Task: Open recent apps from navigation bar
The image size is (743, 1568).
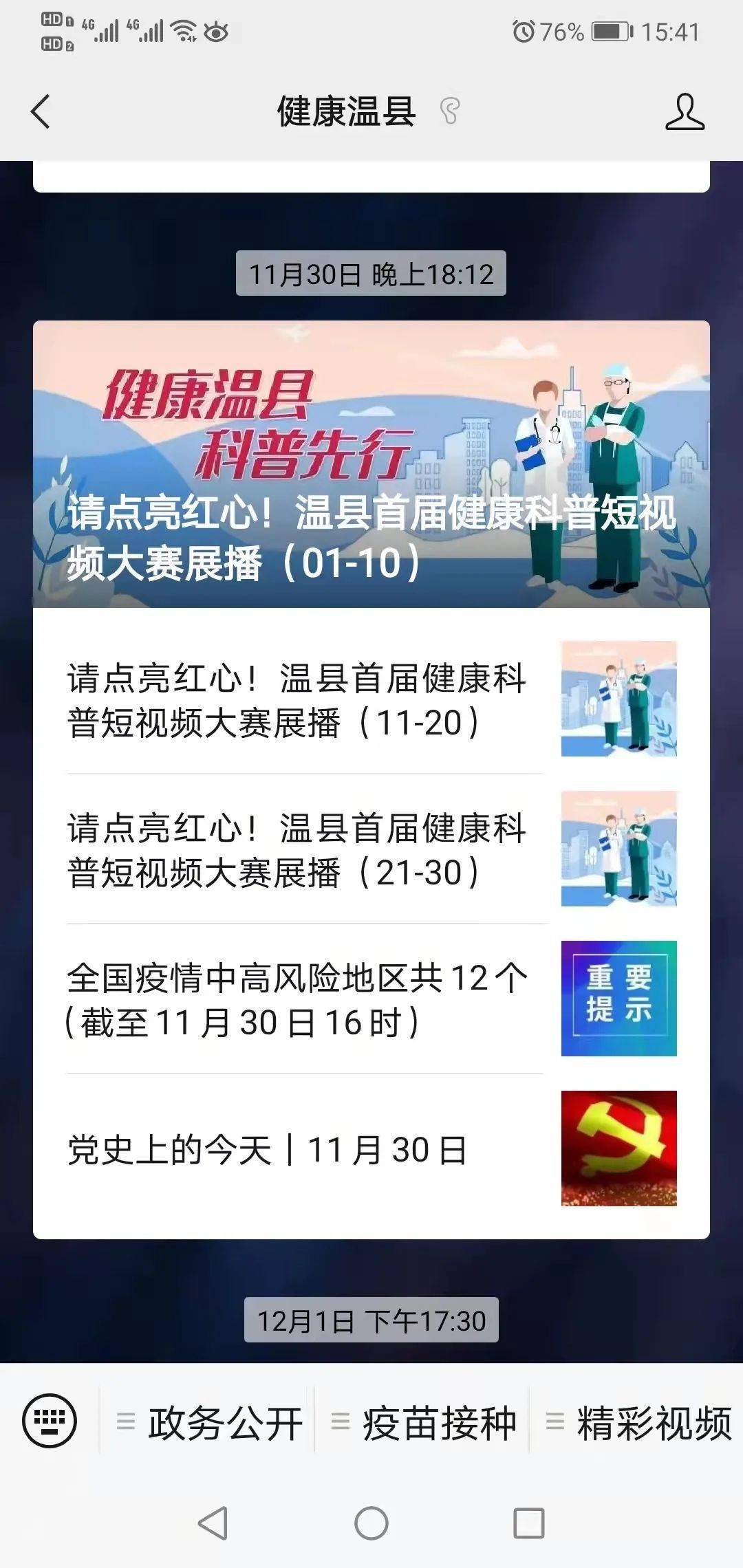Action: click(528, 1523)
